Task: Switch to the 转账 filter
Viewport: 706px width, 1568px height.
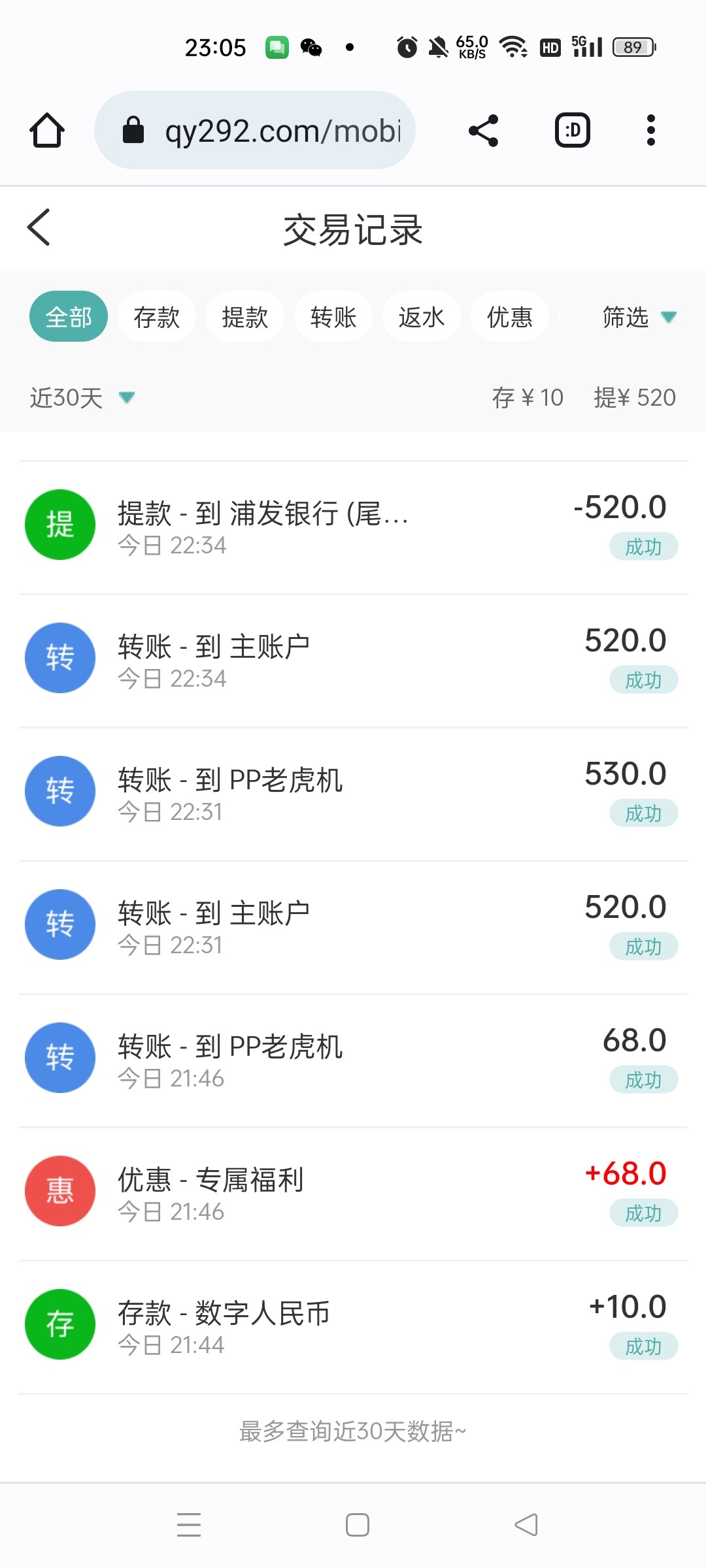Action: pyautogui.click(x=333, y=317)
